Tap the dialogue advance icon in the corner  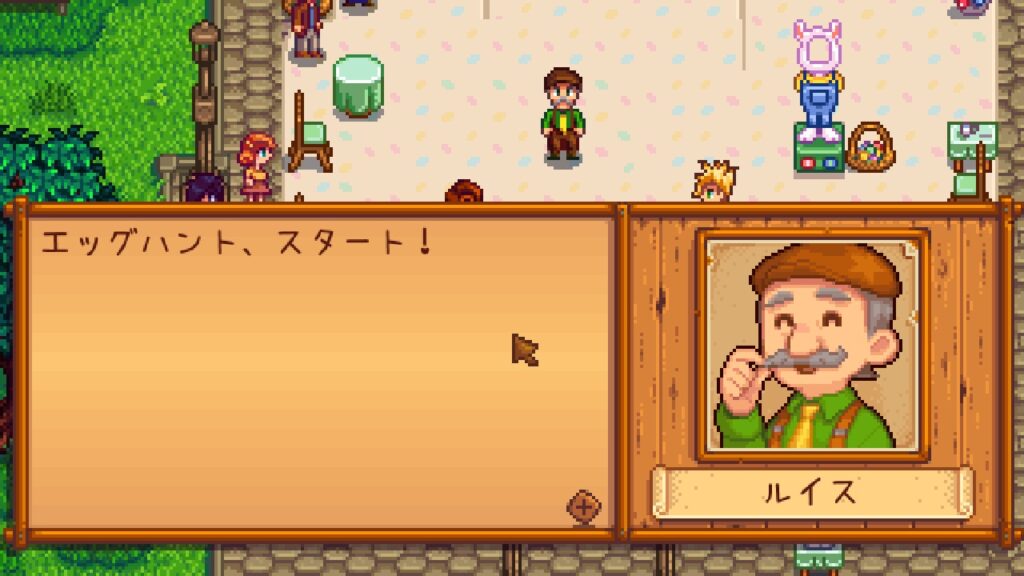pyautogui.click(x=583, y=507)
